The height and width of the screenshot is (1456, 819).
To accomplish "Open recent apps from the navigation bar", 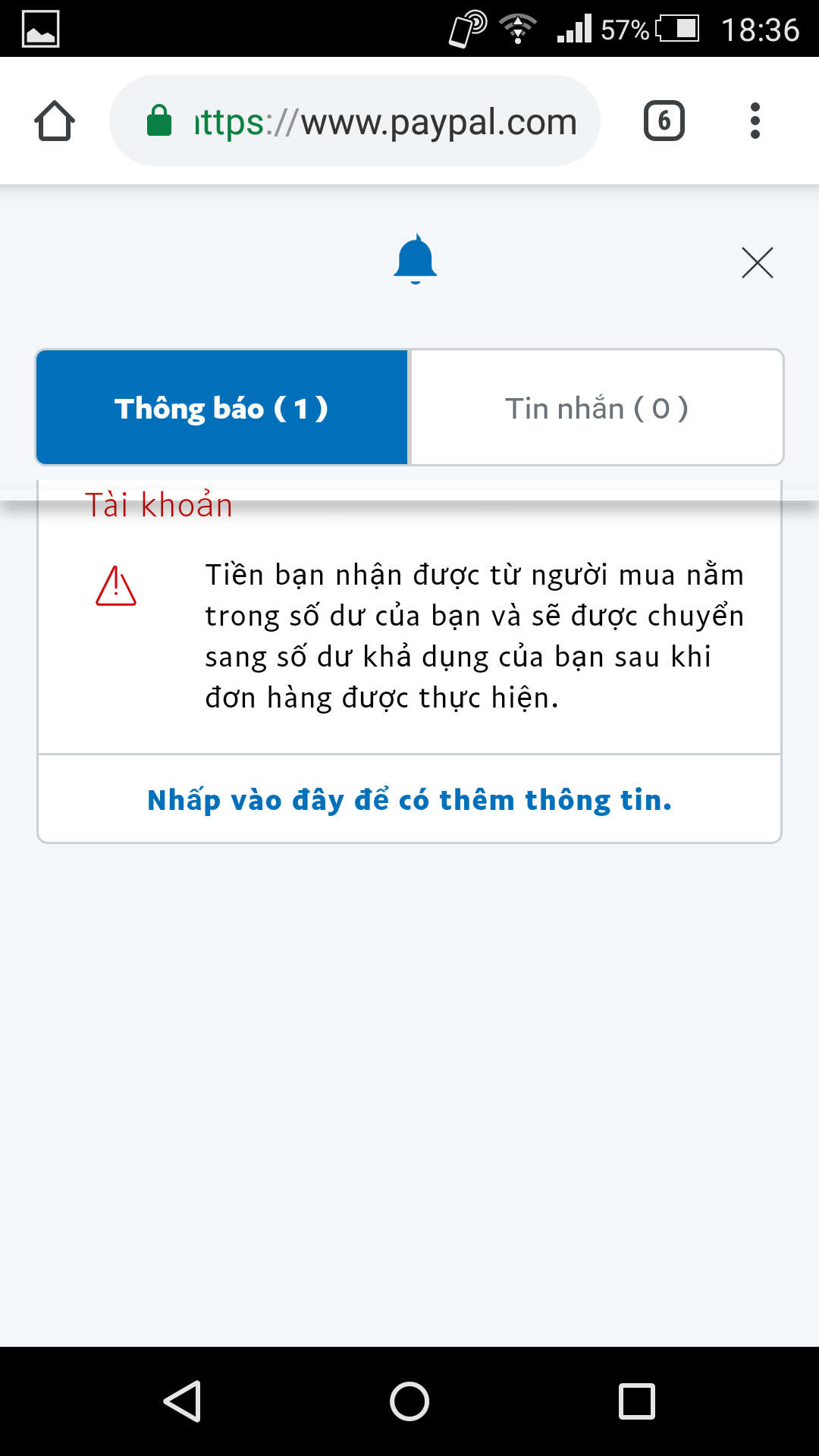I will (636, 1401).
